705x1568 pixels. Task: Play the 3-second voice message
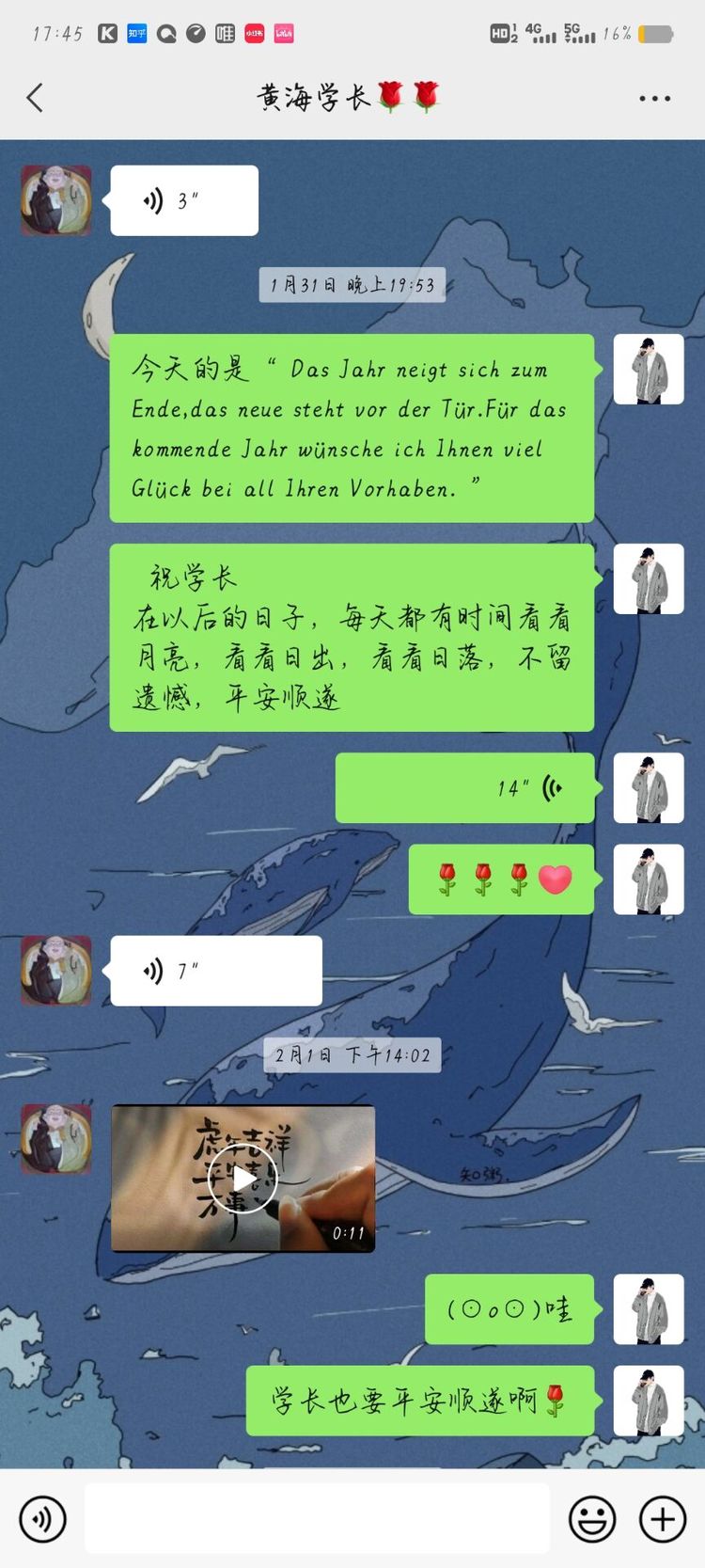(x=184, y=200)
